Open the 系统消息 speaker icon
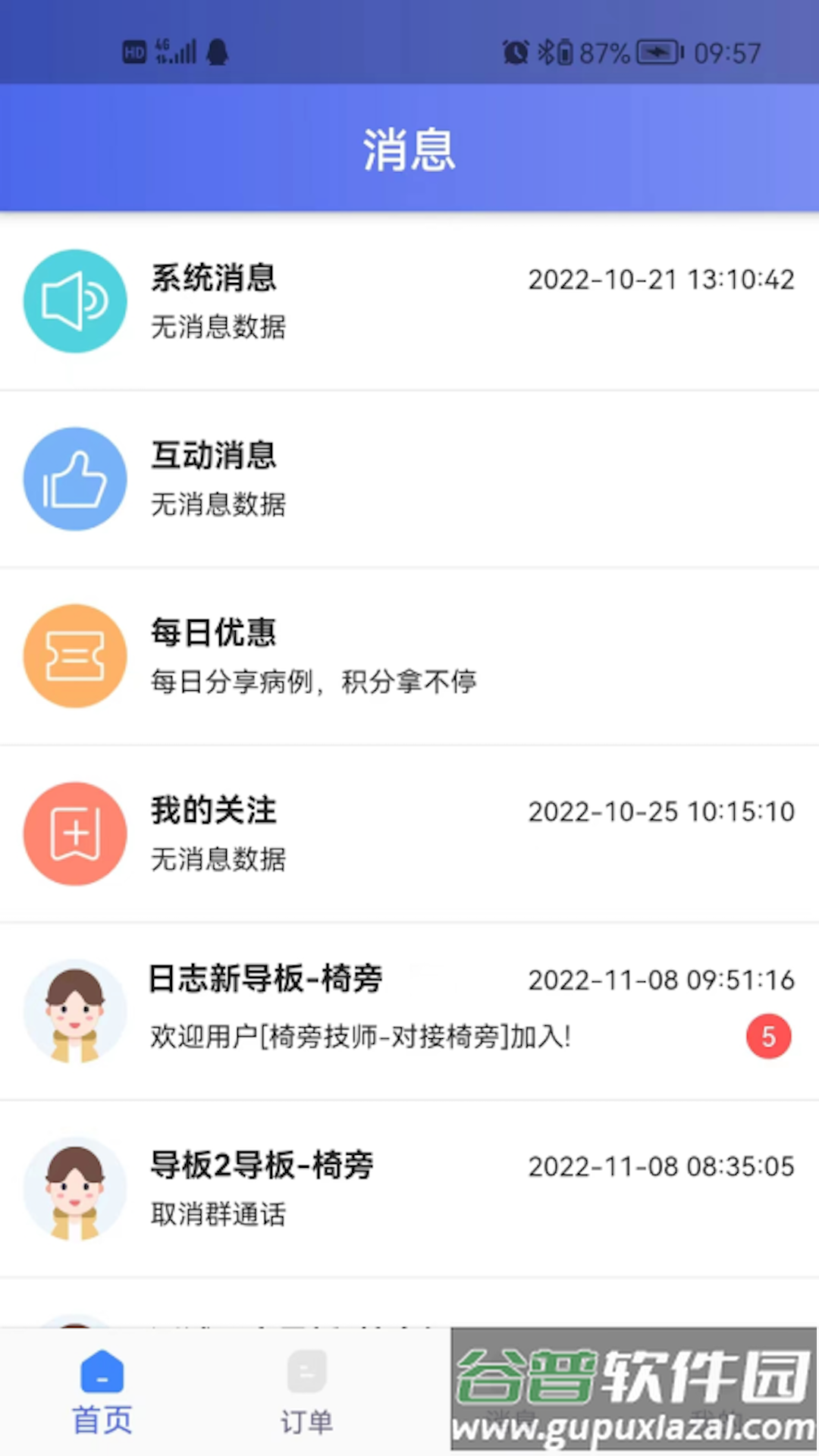Image resolution: width=819 pixels, height=1456 pixels. click(x=74, y=301)
